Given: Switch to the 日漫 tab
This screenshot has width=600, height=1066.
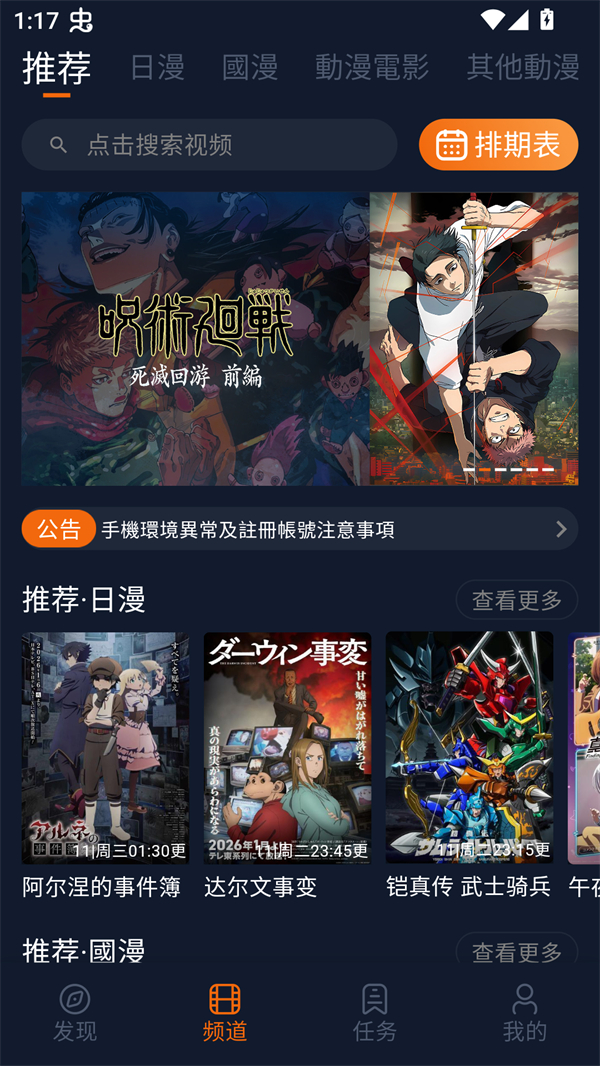Looking at the screenshot, I should [x=157, y=67].
